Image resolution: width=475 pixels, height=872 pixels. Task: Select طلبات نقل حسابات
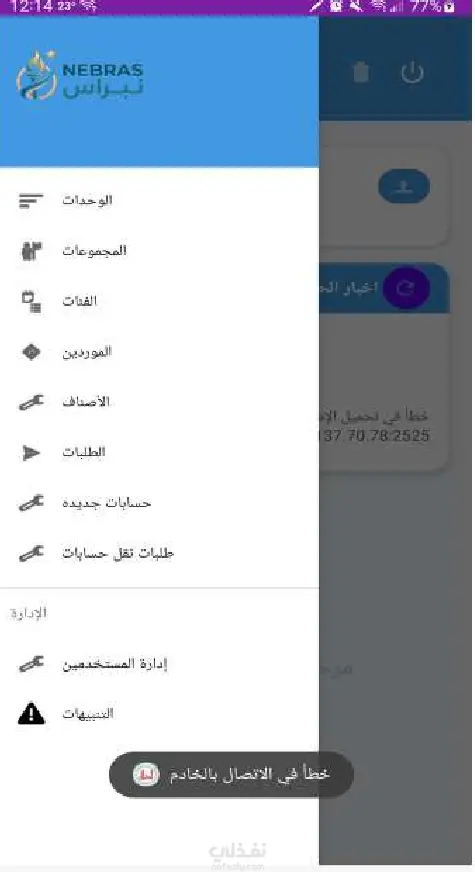(160, 553)
